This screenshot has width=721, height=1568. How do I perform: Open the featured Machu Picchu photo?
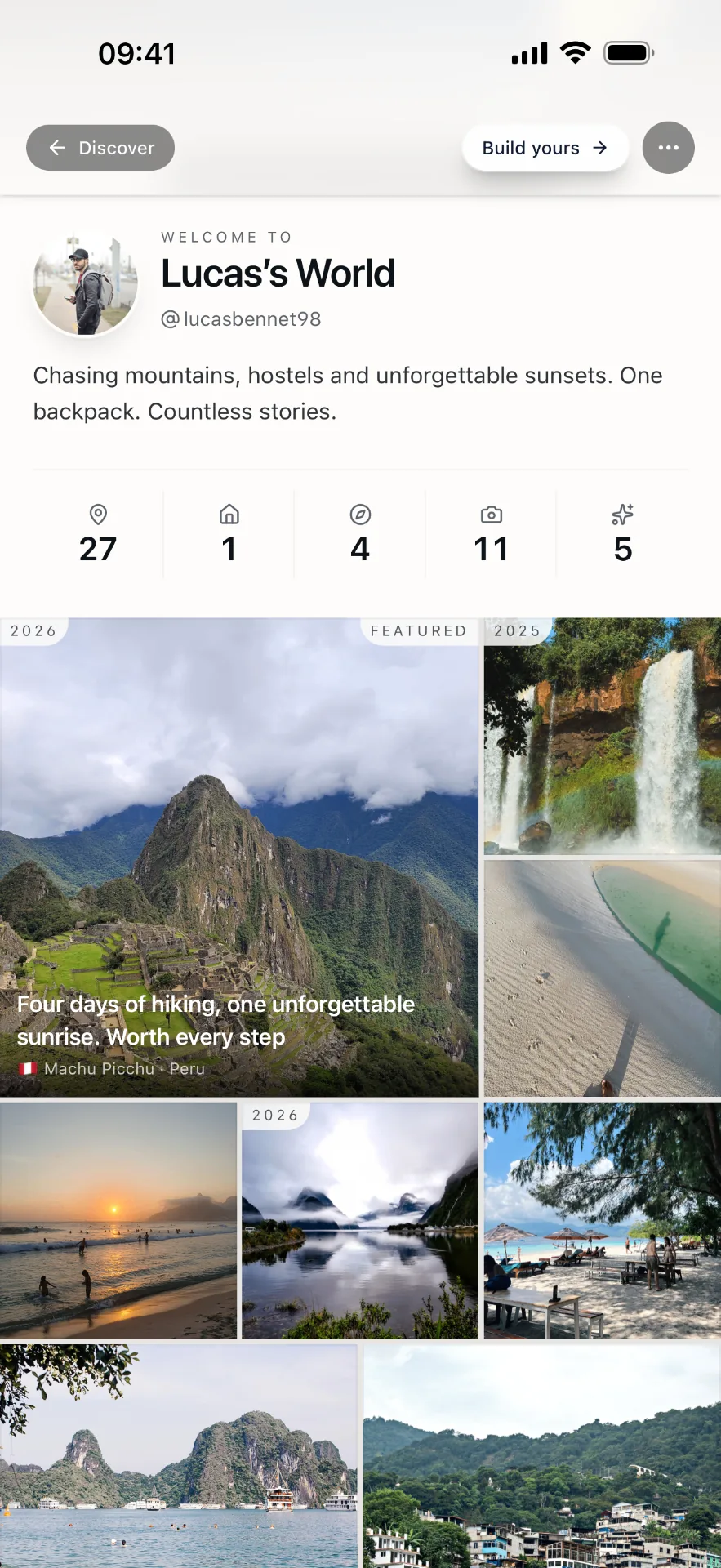click(x=239, y=857)
